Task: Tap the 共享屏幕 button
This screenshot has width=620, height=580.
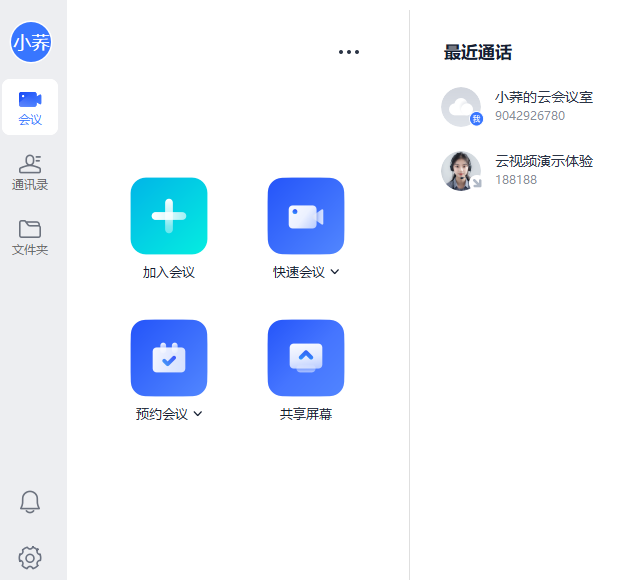Action: 305,358
